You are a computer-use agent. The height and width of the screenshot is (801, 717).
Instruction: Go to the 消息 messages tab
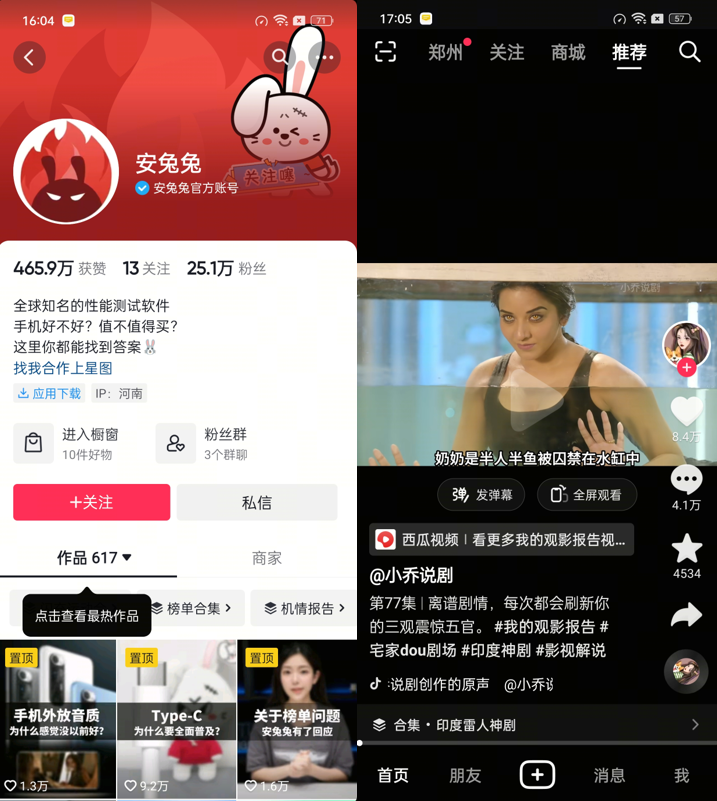click(609, 775)
